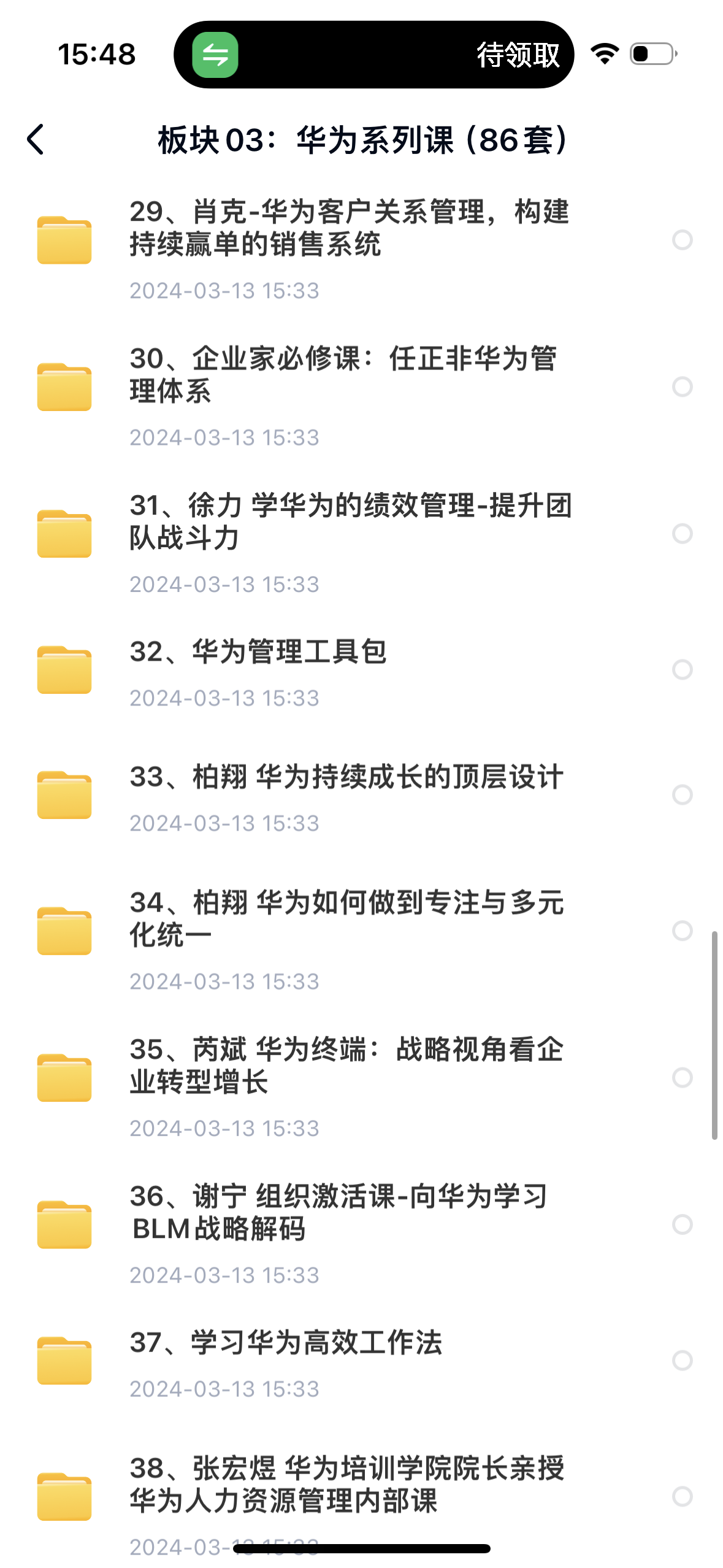Open the 32、华为管理工具包 folder
The height and width of the screenshot is (1568, 723).
pos(258,652)
